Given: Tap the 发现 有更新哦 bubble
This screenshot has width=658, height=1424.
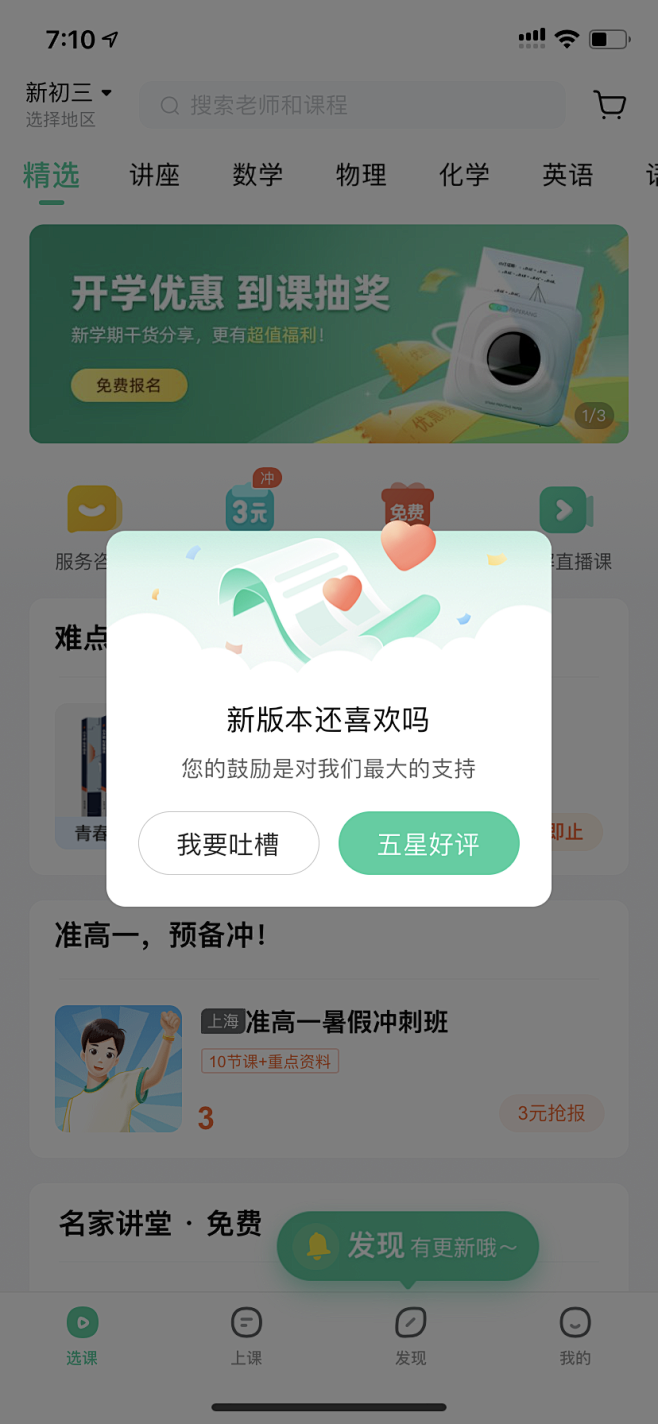Looking at the screenshot, I should [407, 1246].
